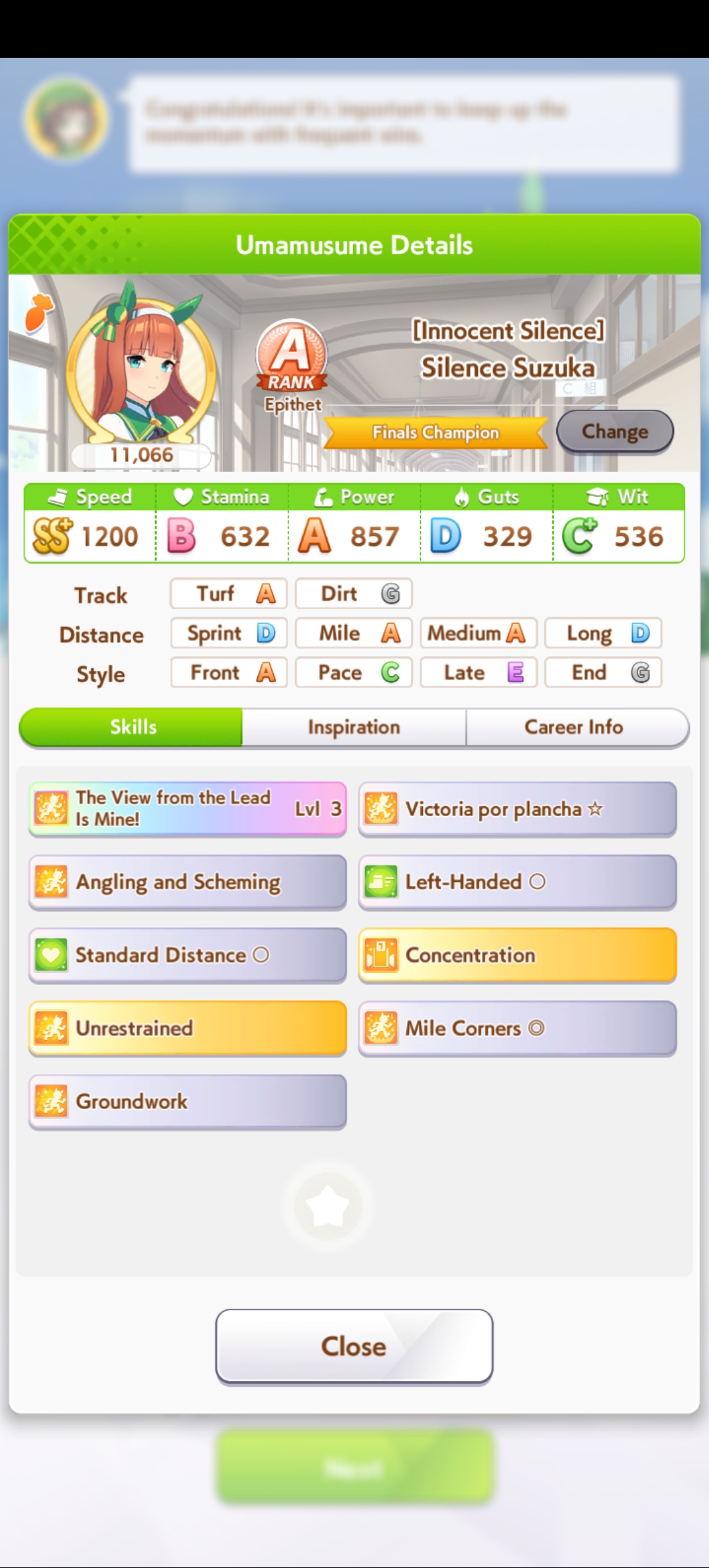View the Groundwork skill
The image size is (709, 1568).
tap(188, 1101)
